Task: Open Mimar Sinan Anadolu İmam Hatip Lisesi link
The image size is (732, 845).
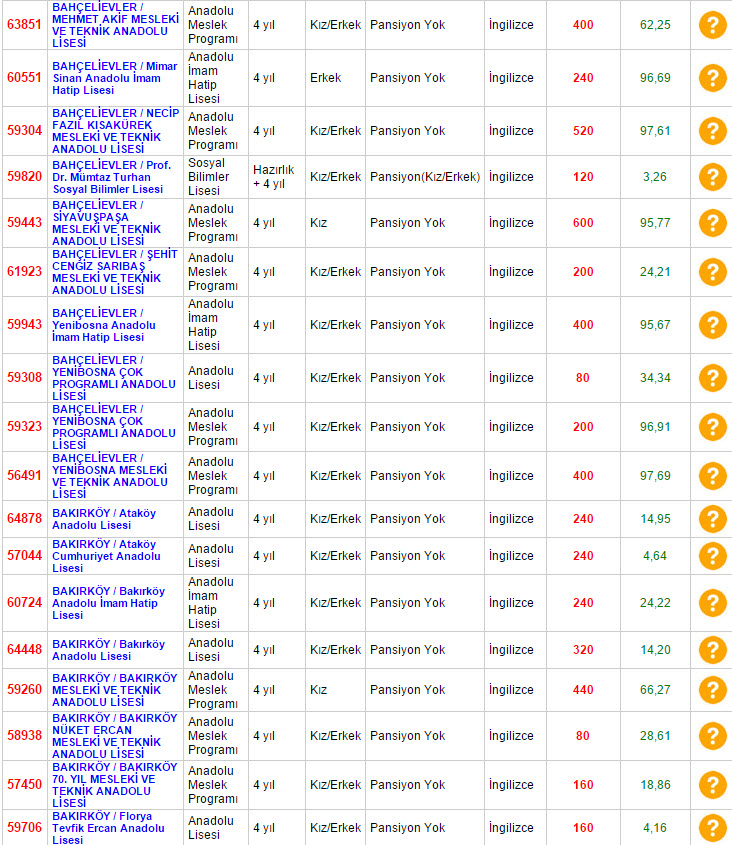Action: coord(114,78)
